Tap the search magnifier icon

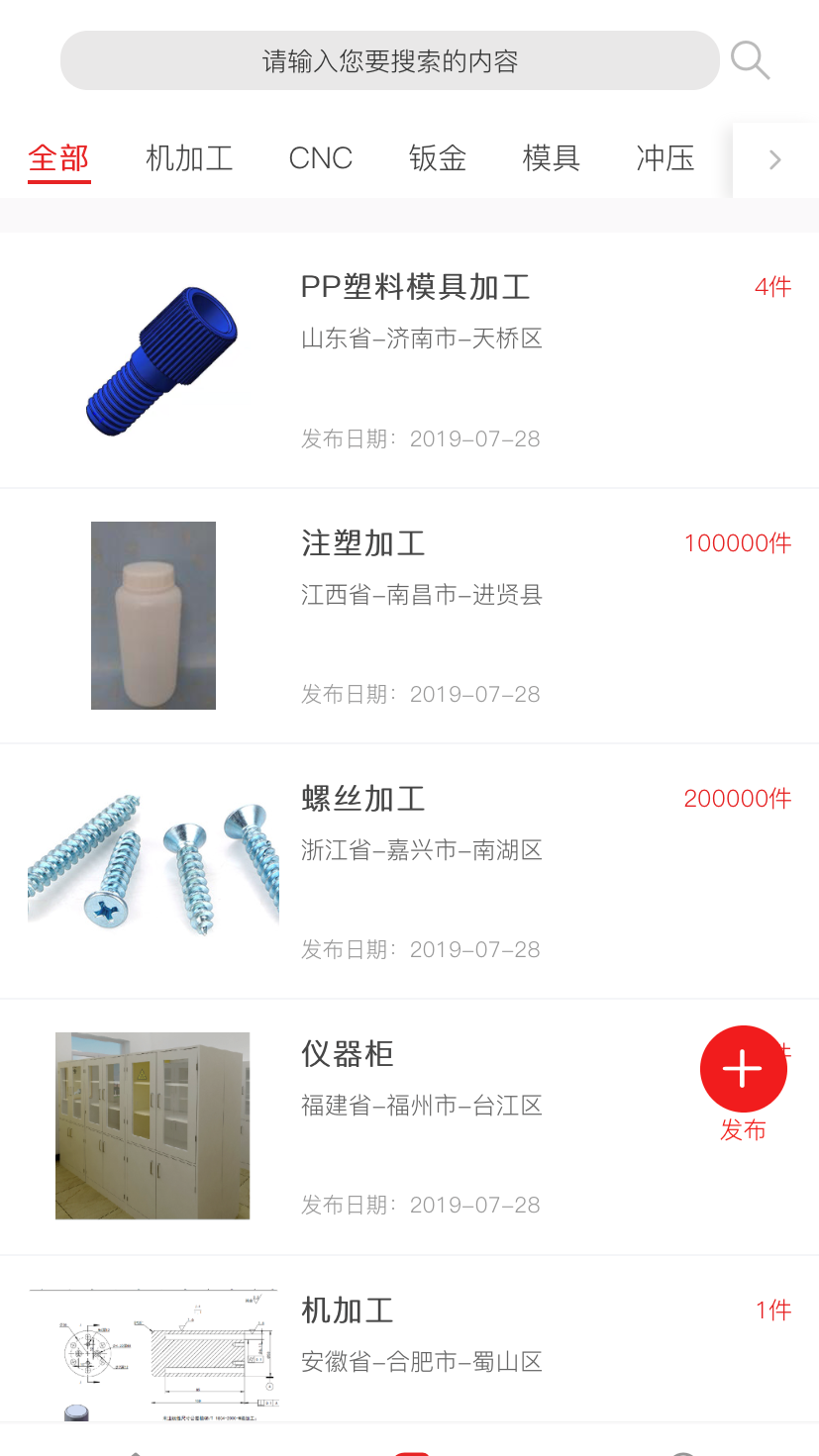750,60
